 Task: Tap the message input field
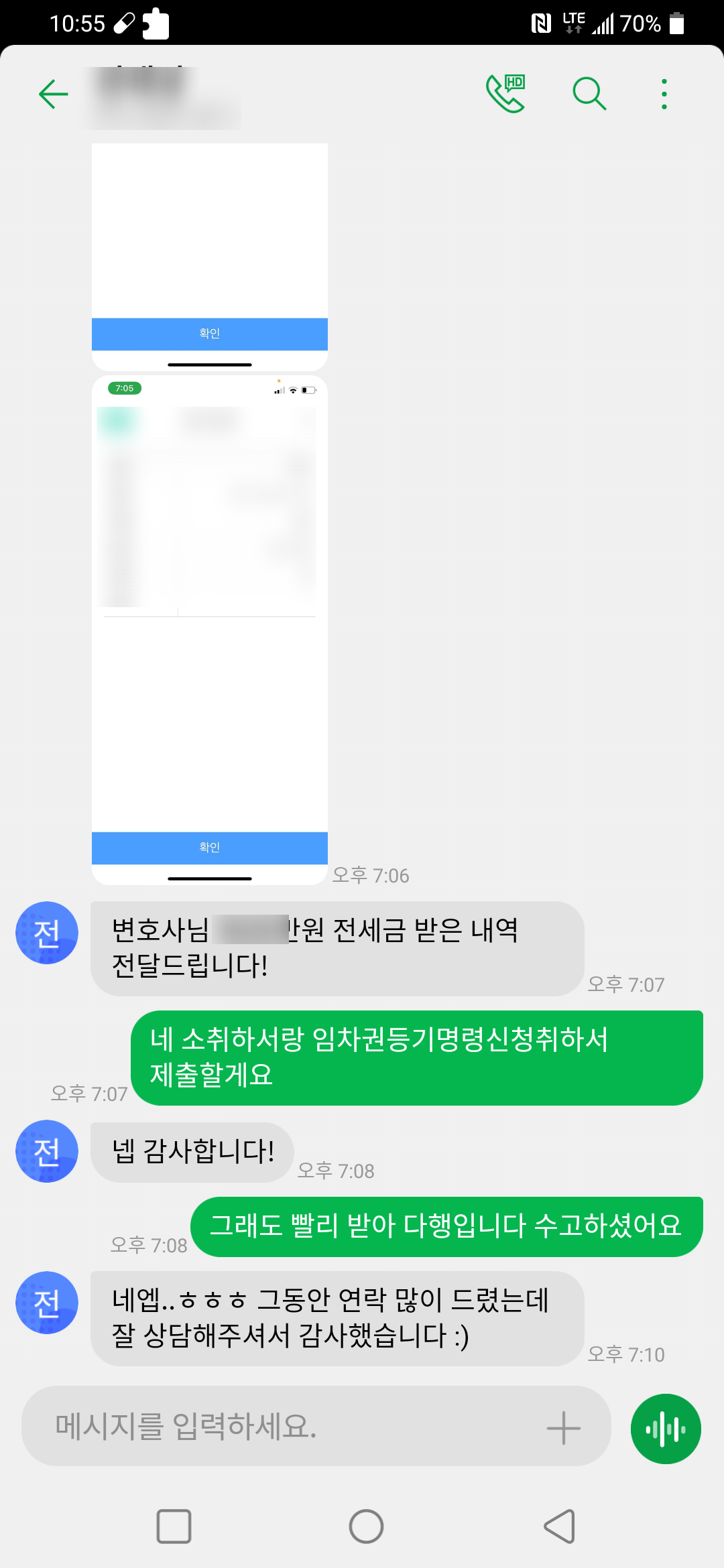[x=282, y=1426]
